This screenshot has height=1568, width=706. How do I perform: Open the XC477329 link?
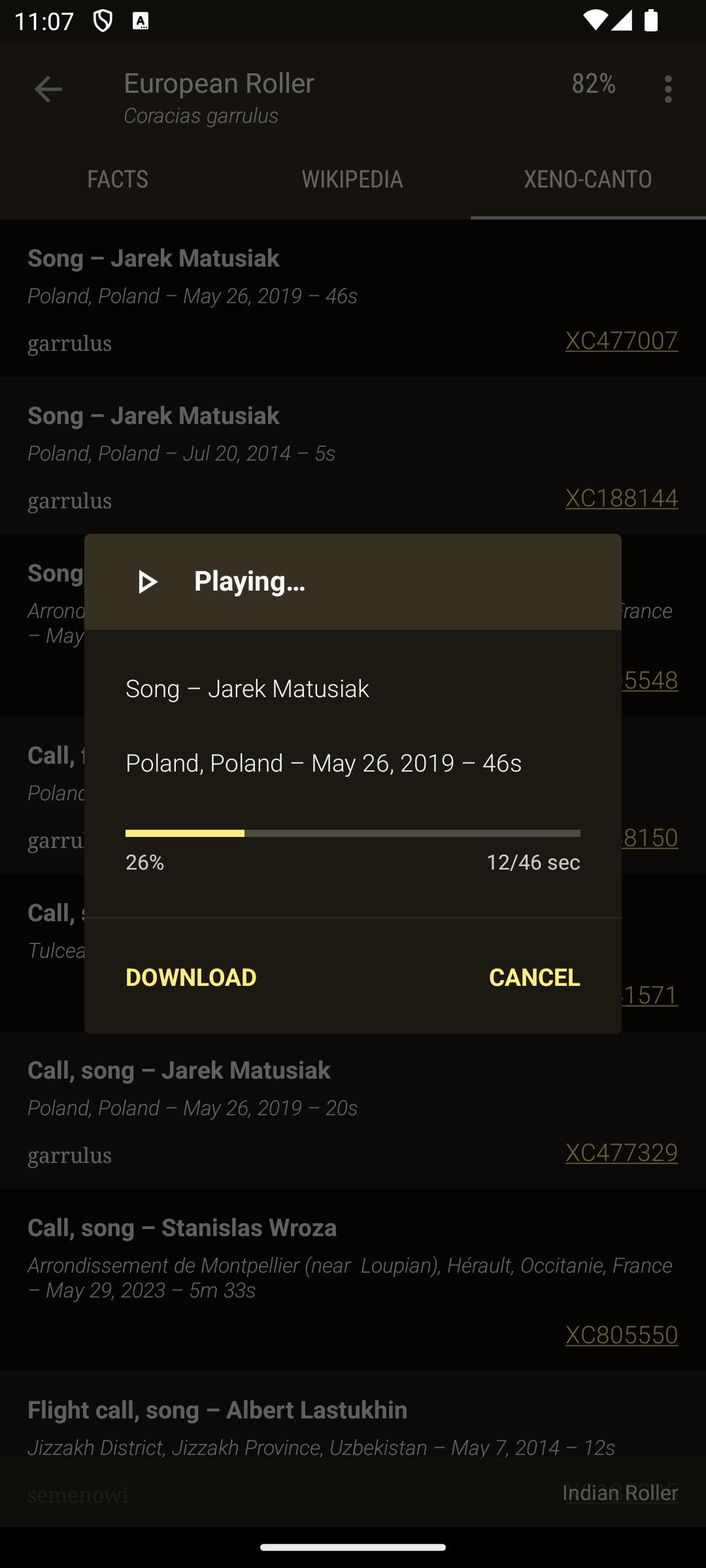click(x=622, y=1152)
